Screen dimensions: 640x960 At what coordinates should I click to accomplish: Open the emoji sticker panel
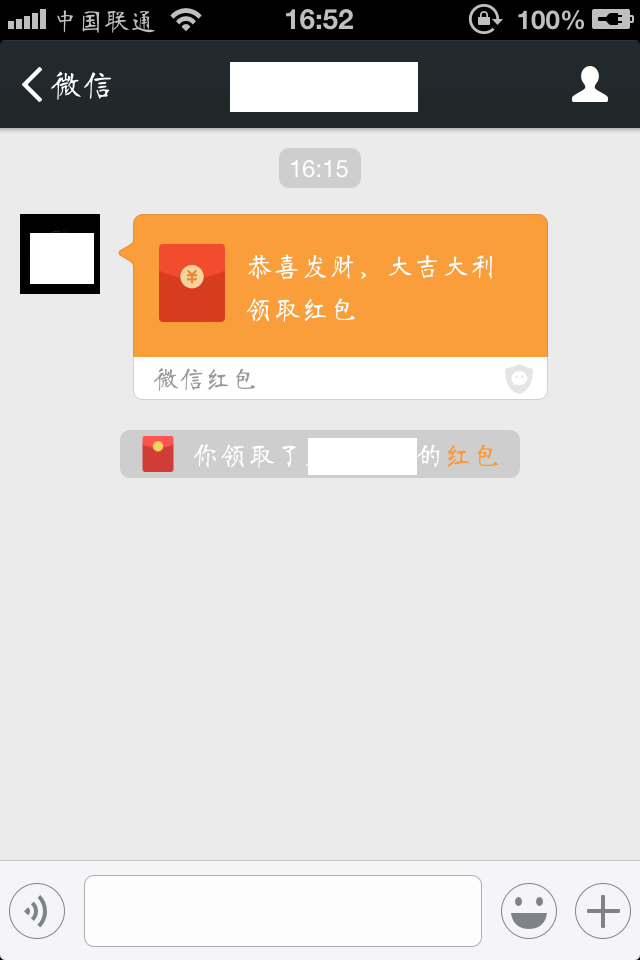click(528, 911)
